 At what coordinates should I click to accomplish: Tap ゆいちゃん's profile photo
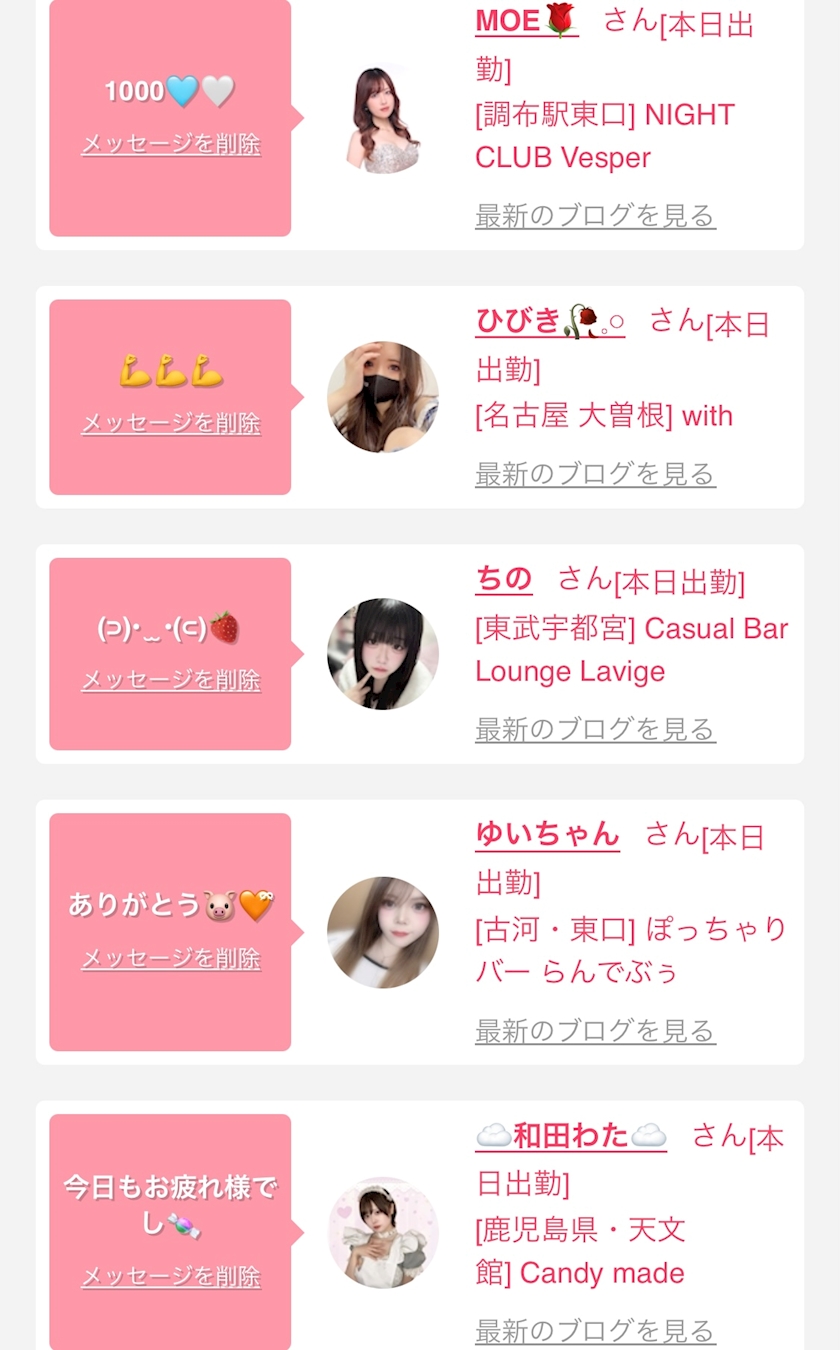point(383,932)
